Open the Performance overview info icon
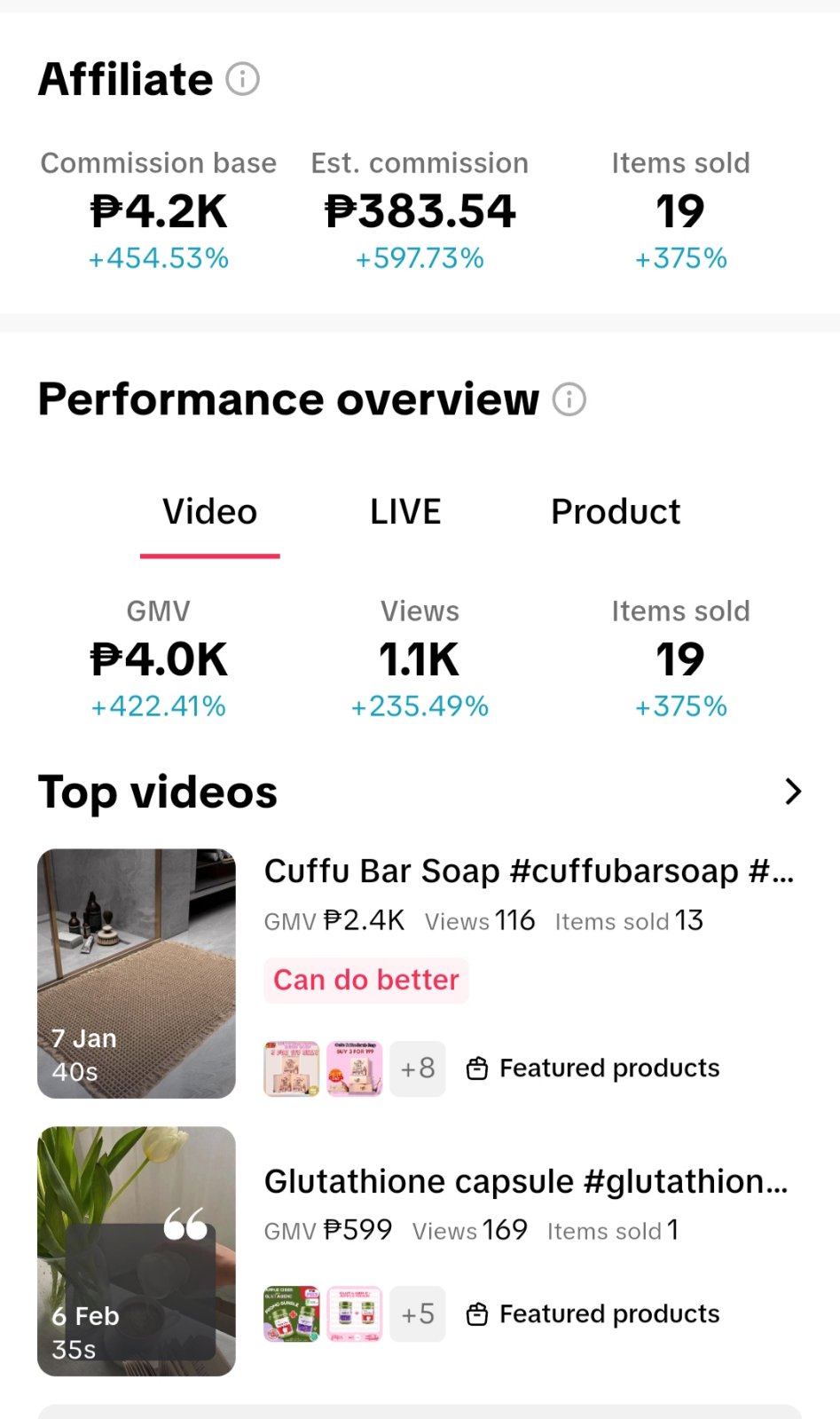 569,399
